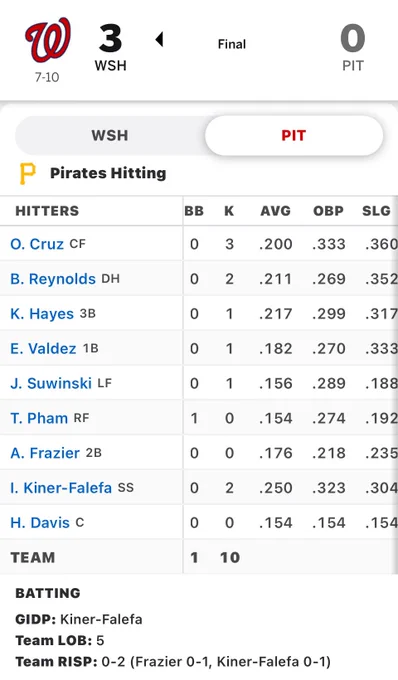Open B. Reynolds player profile
Image resolution: width=398 pixels, height=680 pixels.
tap(53, 279)
